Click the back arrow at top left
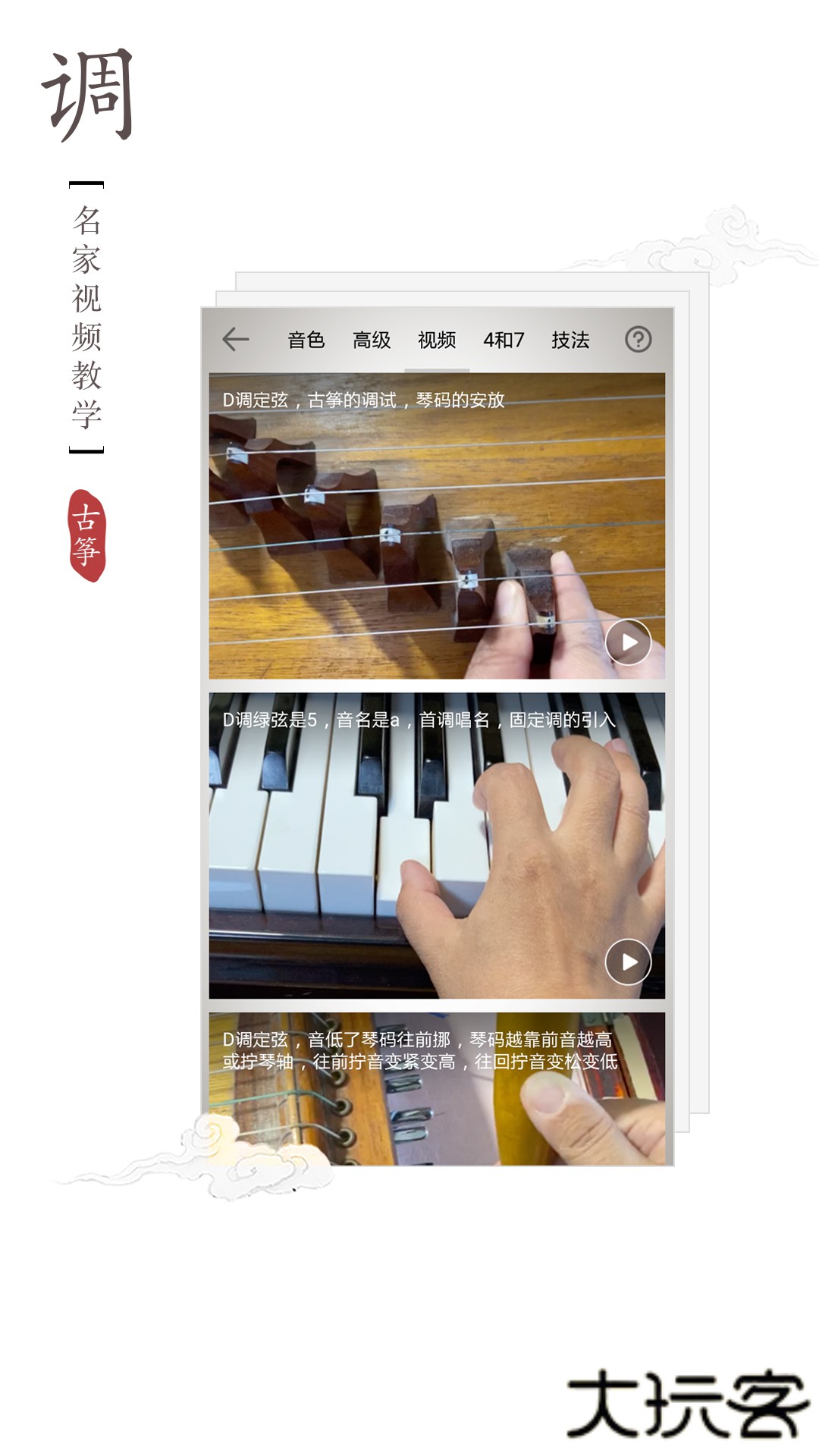This screenshot has height=1456, width=819. (x=235, y=340)
